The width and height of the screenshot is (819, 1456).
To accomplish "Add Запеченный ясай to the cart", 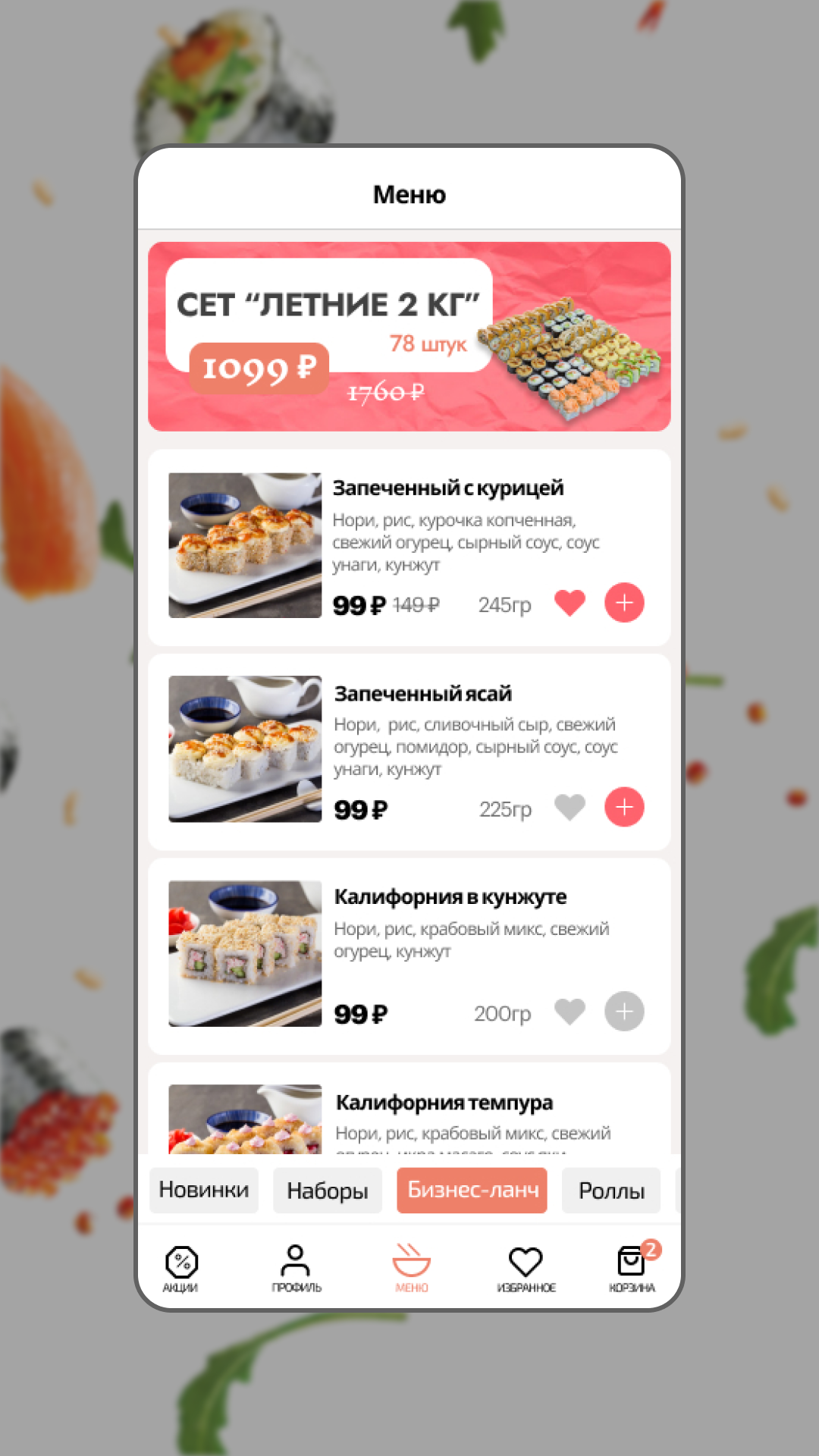I will pos(624,807).
